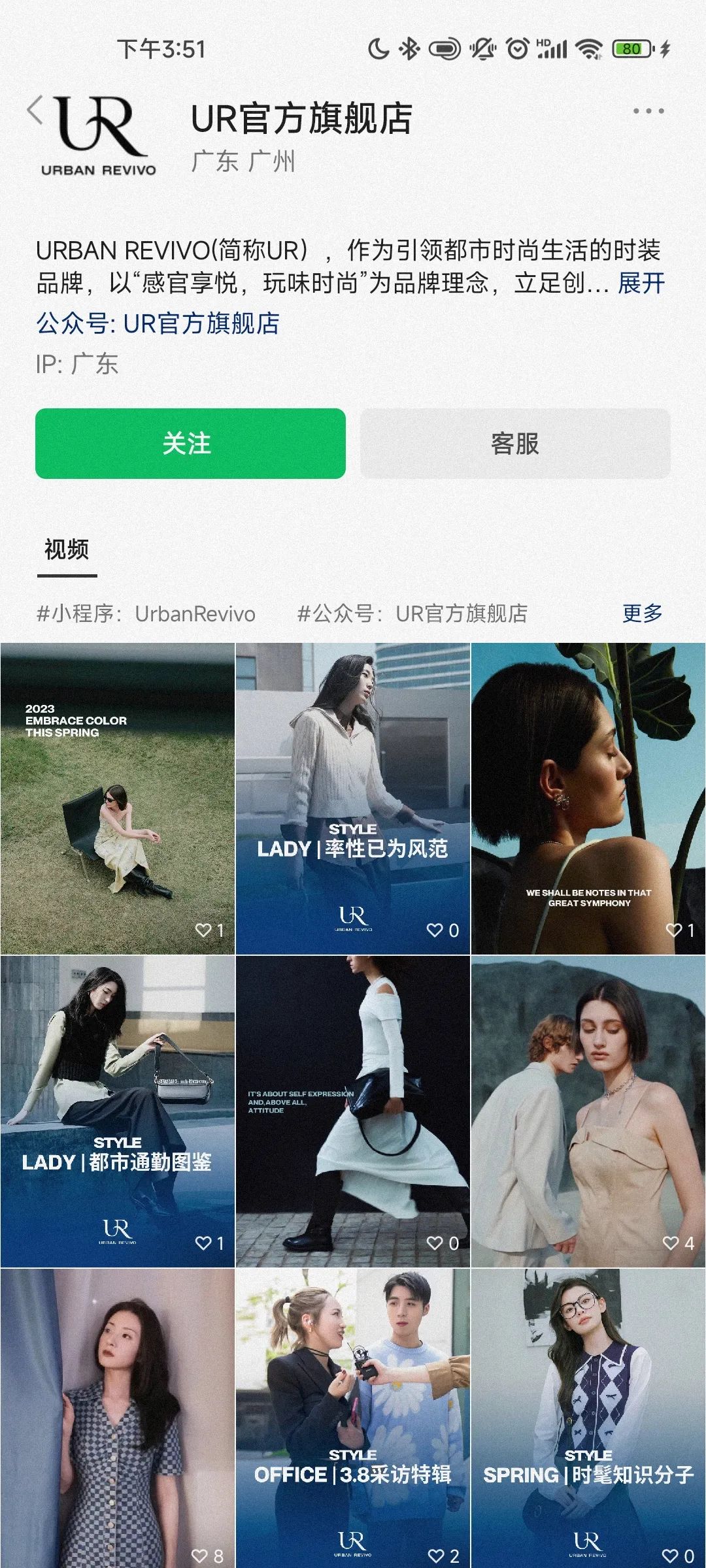The image size is (706, 1568).
Task: Tap the green 关注 follow button
Action: pos(190,444)
